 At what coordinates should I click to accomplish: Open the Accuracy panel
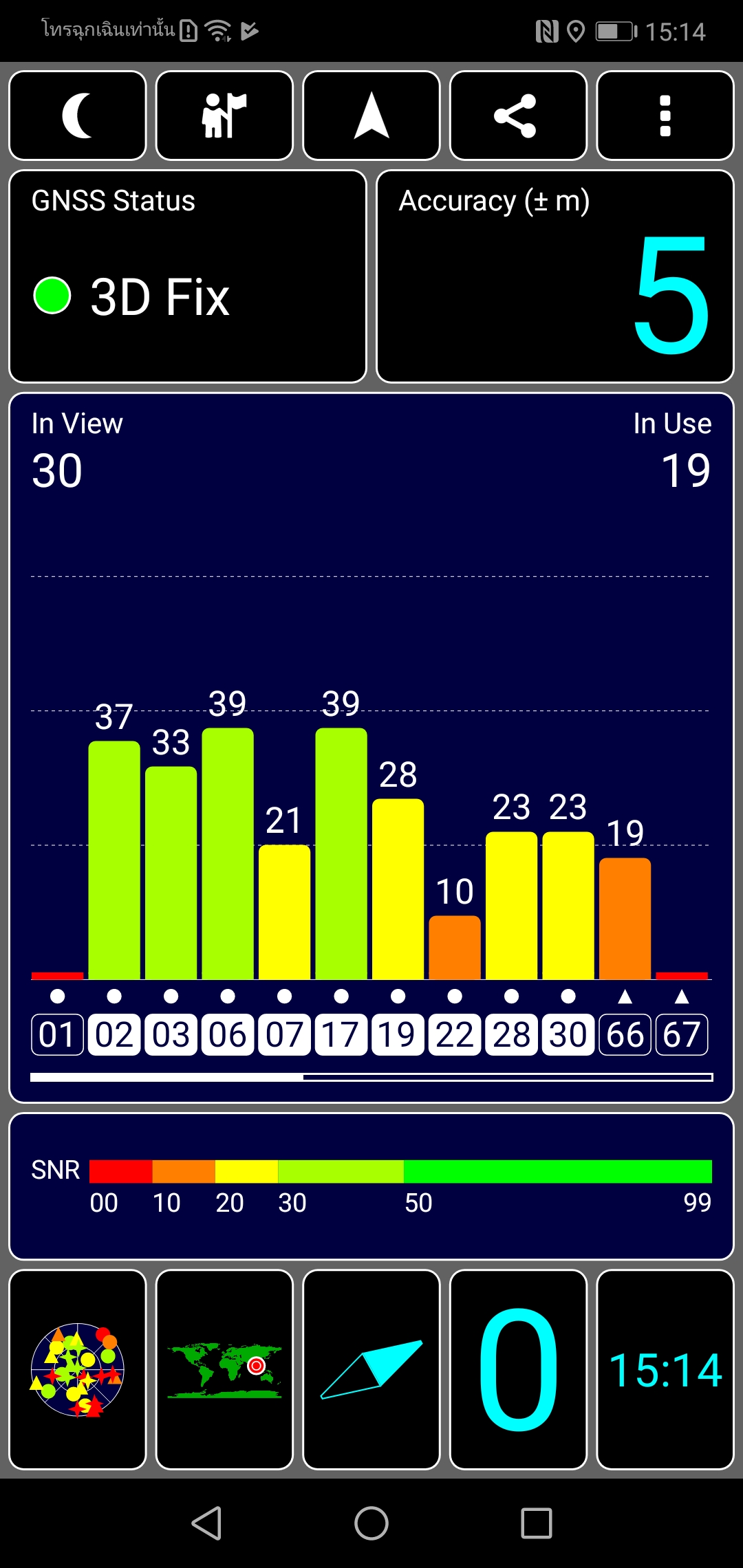tap(555, 276)
